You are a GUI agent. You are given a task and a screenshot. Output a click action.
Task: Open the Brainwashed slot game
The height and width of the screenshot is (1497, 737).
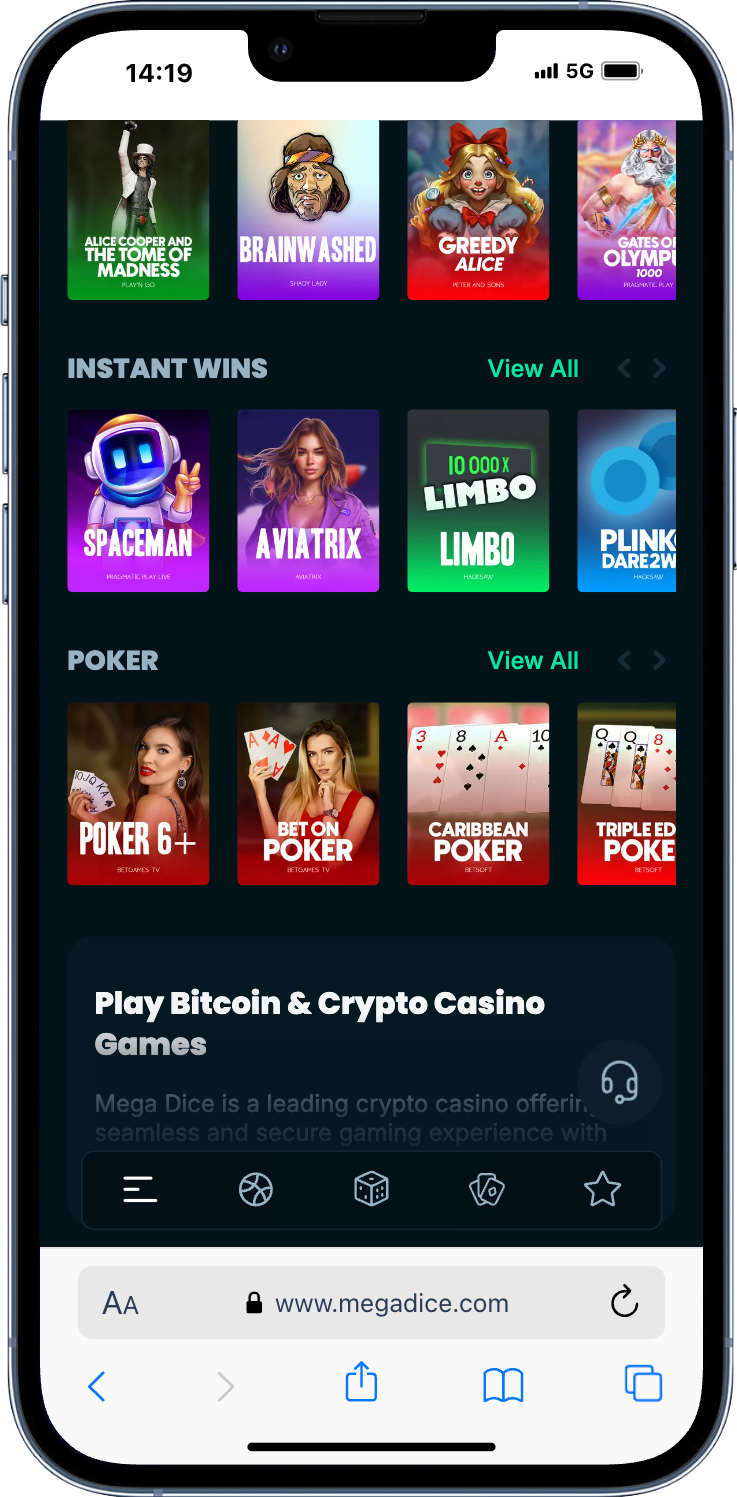pyautogui.click(x=308, y=209)
